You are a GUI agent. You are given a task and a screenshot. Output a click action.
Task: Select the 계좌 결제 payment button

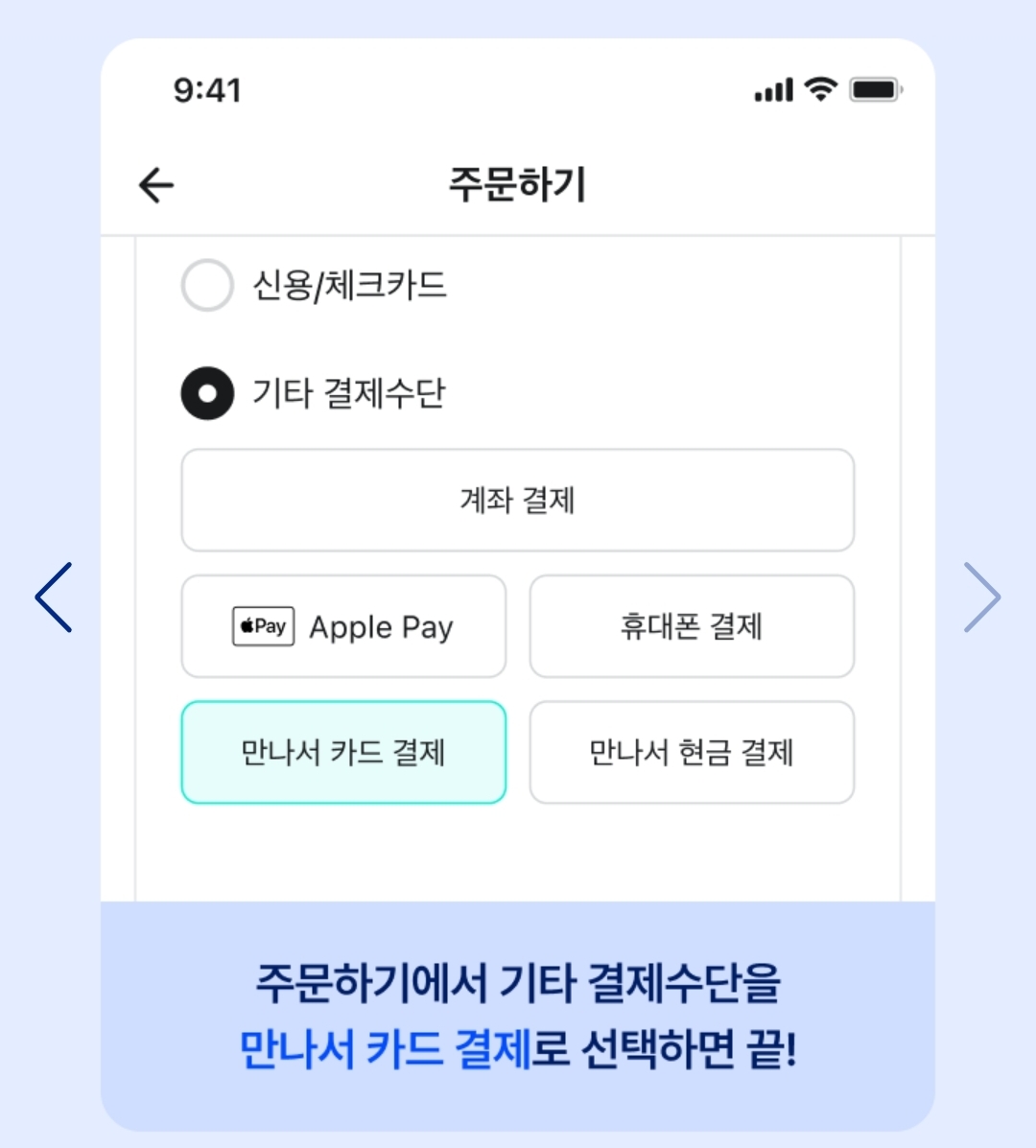coord(518,500)
